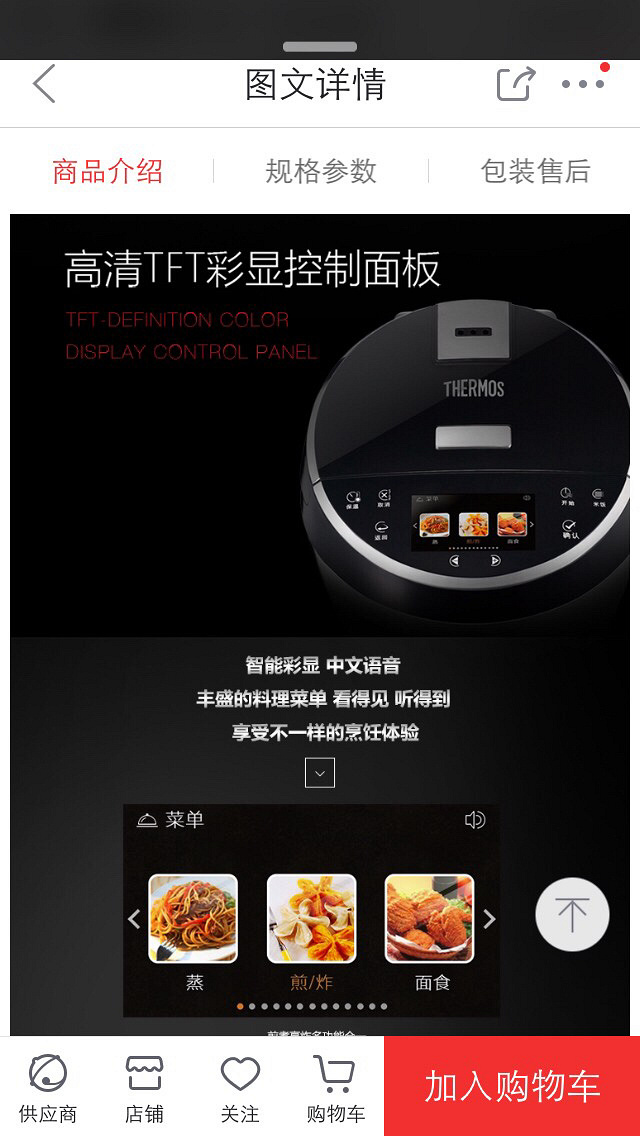Jump back to top with the floating arrow
The height and width of the screenshot is (1136, 640).
click(x=573, y=915)
